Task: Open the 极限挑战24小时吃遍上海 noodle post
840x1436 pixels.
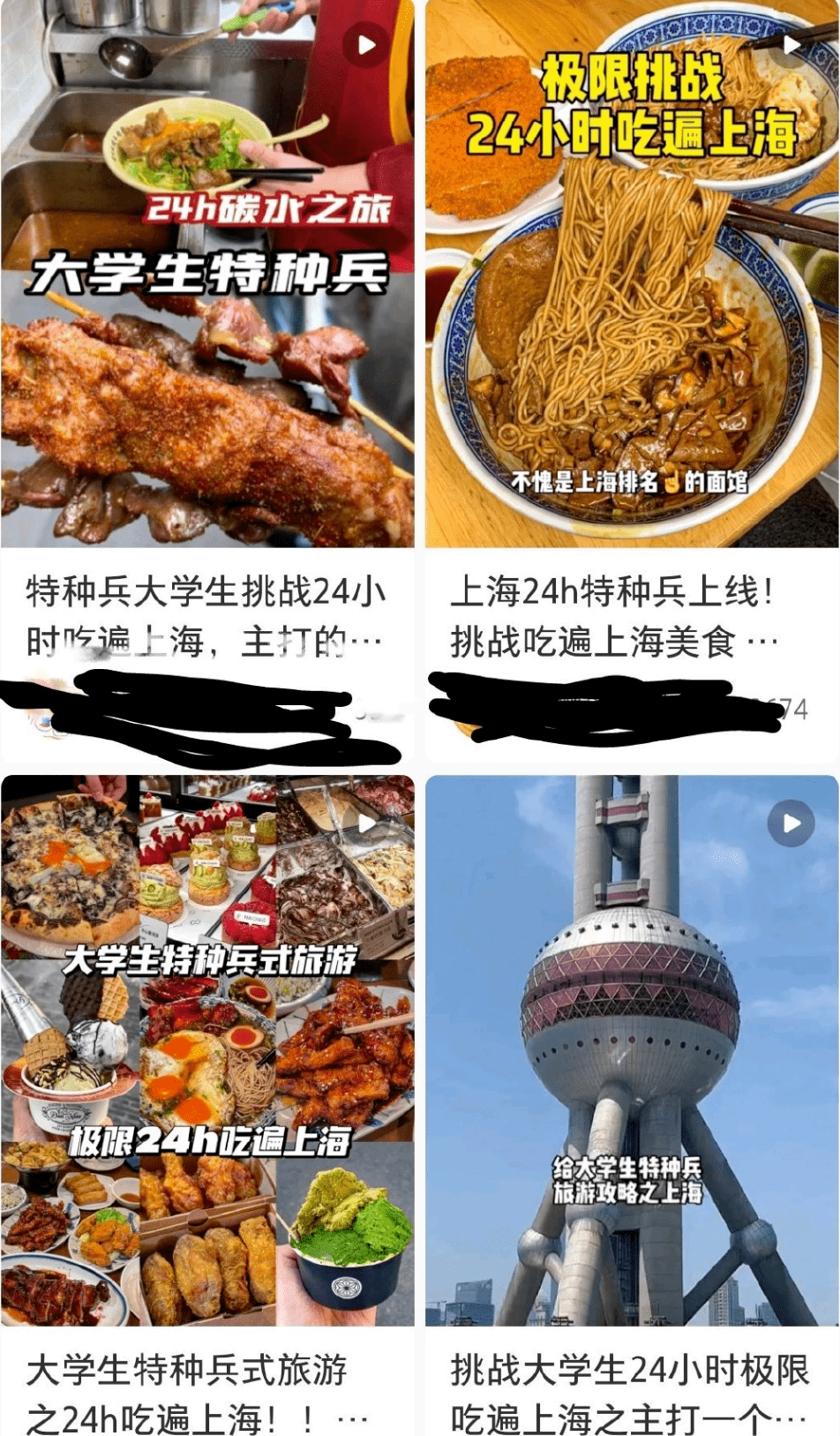Action: point(631,274)
